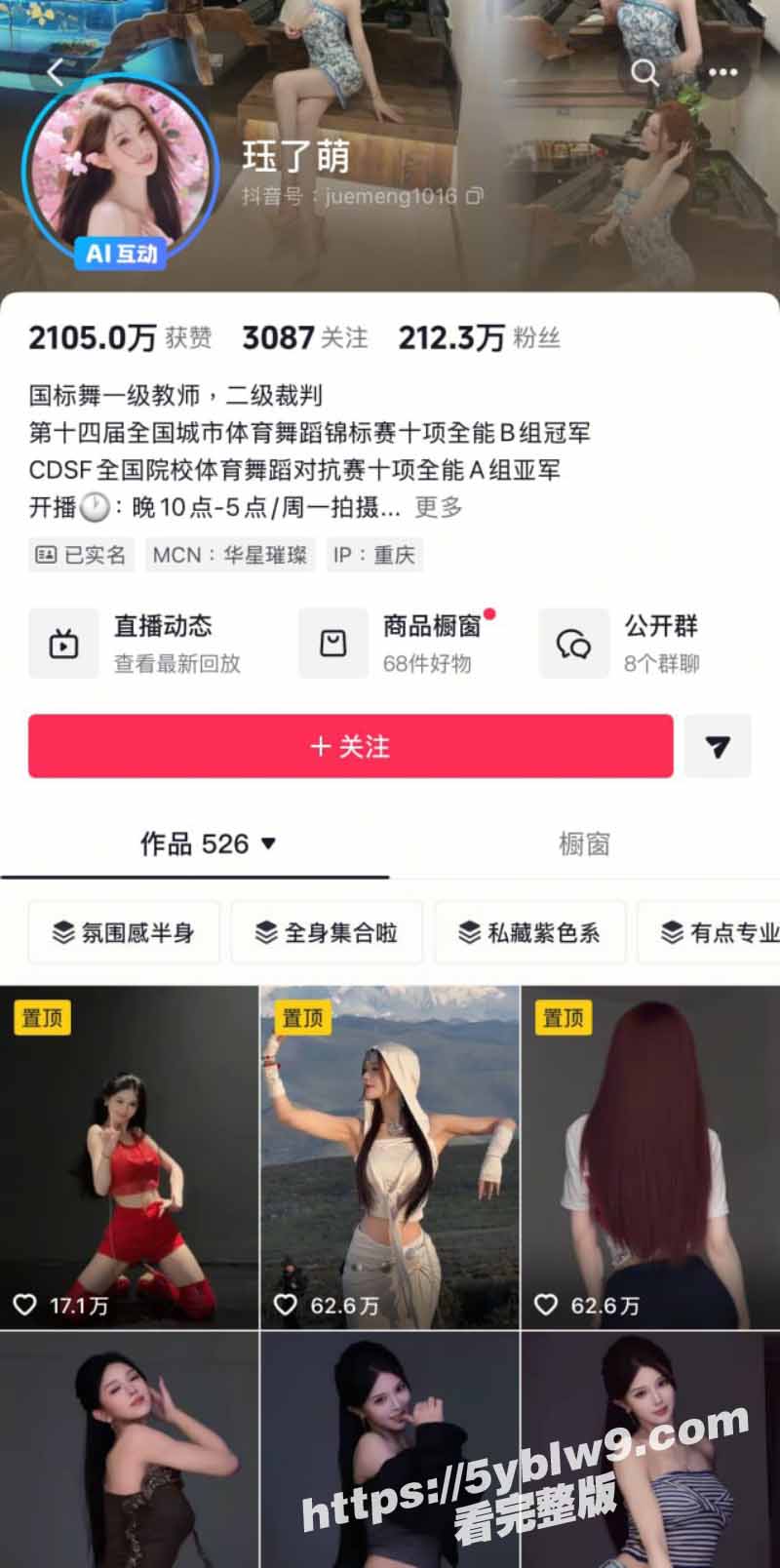The height and width of the screenshot is (1568, 780).
Task: Copy the 抖音号 with the copy icon
Action: [x=475, y=195]
